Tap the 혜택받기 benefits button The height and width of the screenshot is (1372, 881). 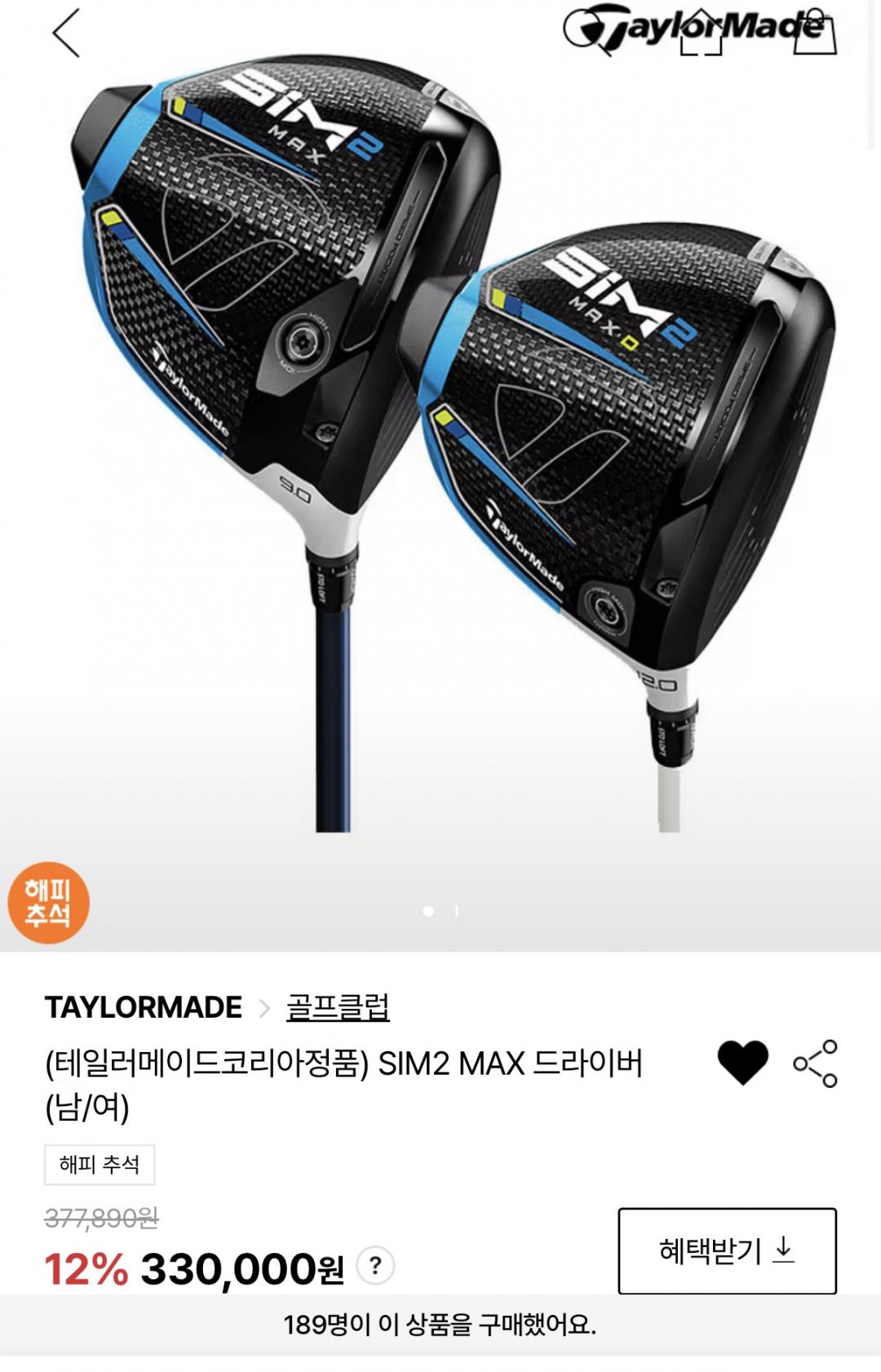point(727,1250)
